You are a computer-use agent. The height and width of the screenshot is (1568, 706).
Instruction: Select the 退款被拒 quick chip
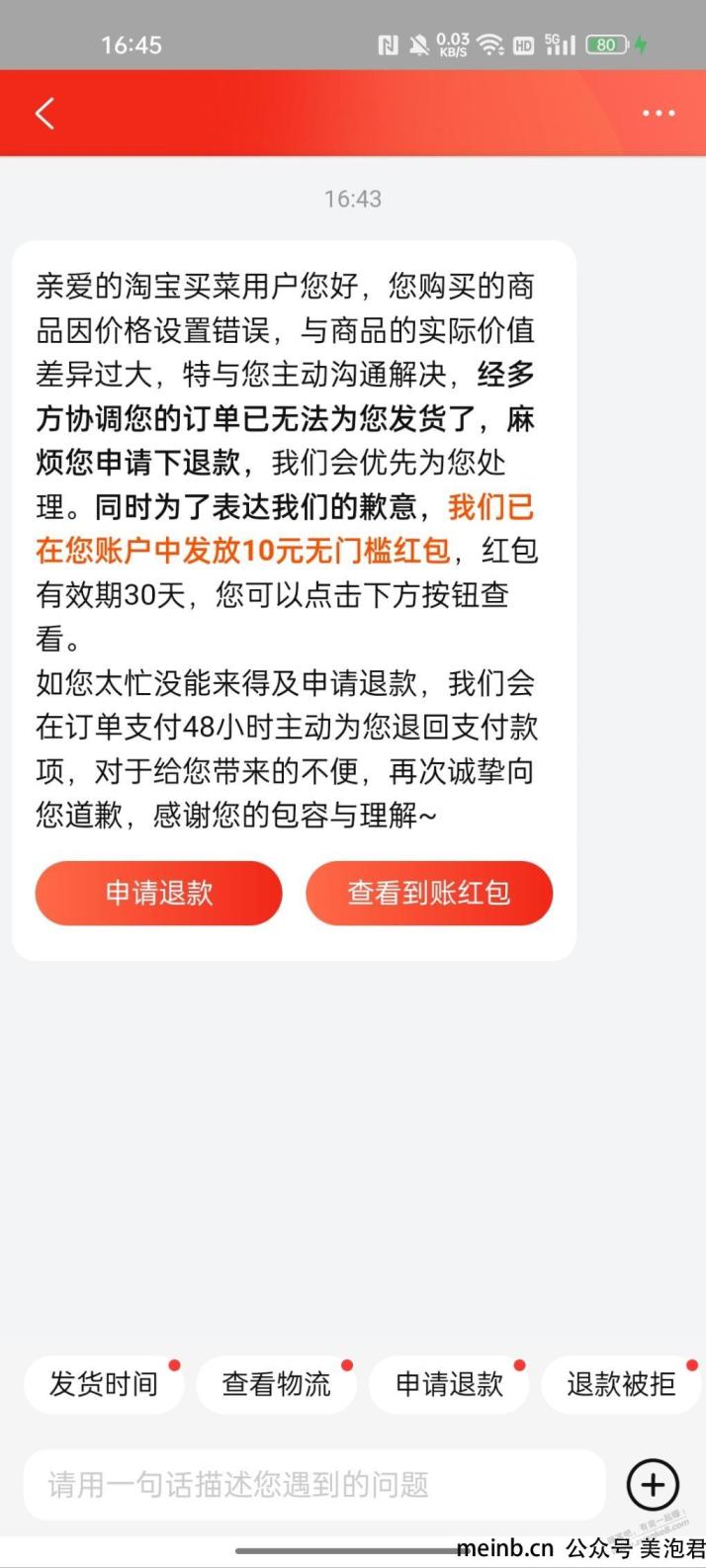click(622, 1384)
